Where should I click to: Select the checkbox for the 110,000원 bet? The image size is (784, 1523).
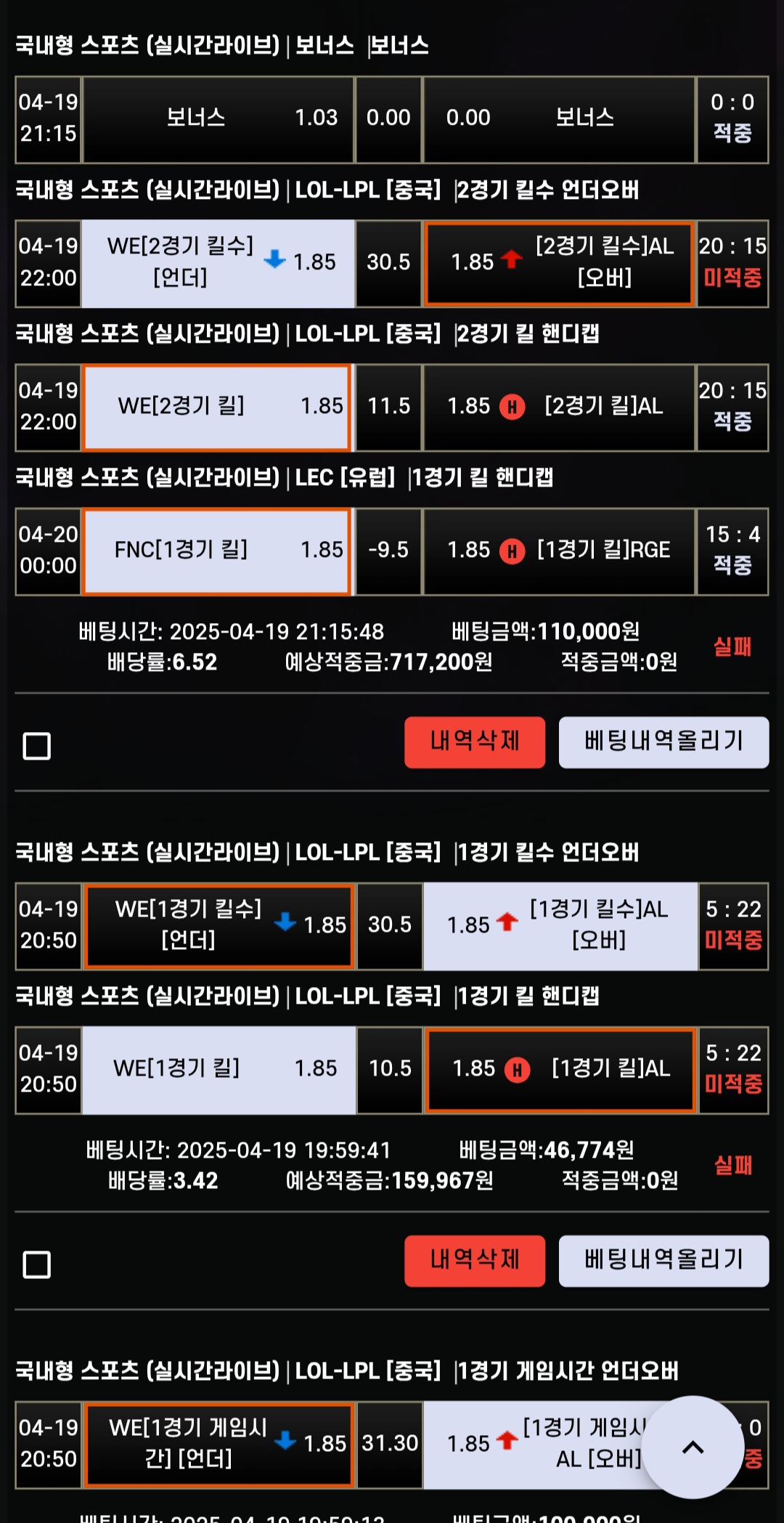click(37, 746)
